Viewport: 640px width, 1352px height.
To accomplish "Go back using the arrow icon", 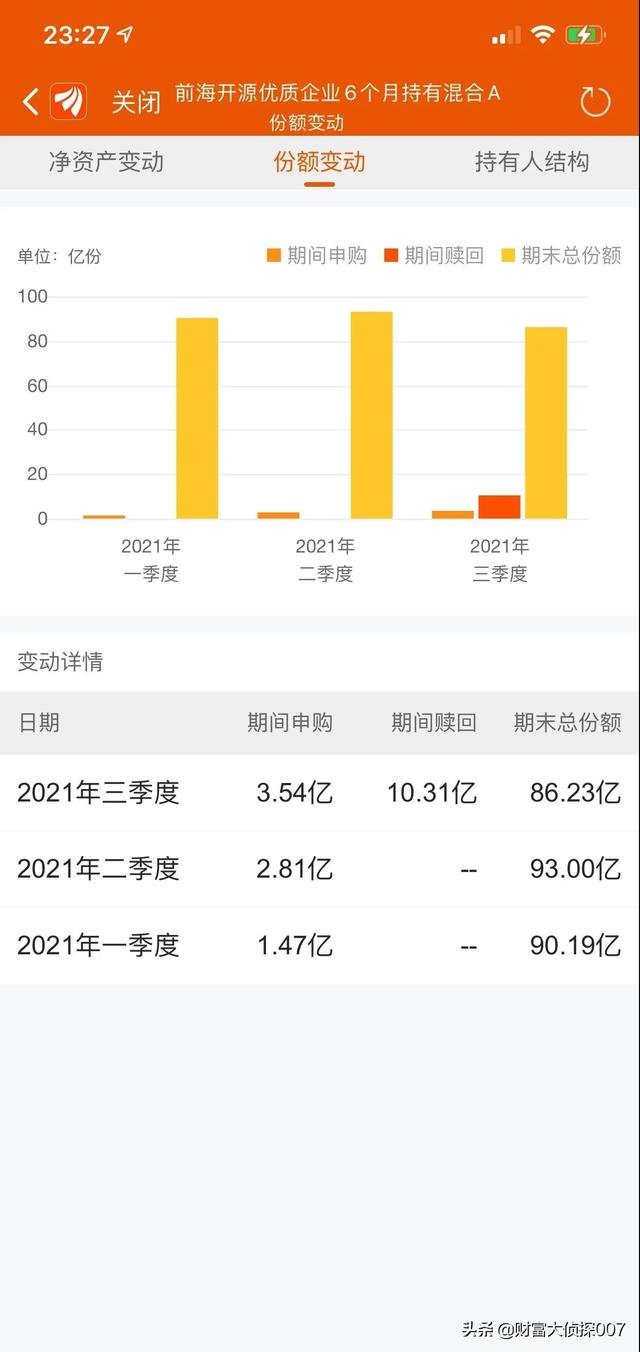I will (31, 101).
